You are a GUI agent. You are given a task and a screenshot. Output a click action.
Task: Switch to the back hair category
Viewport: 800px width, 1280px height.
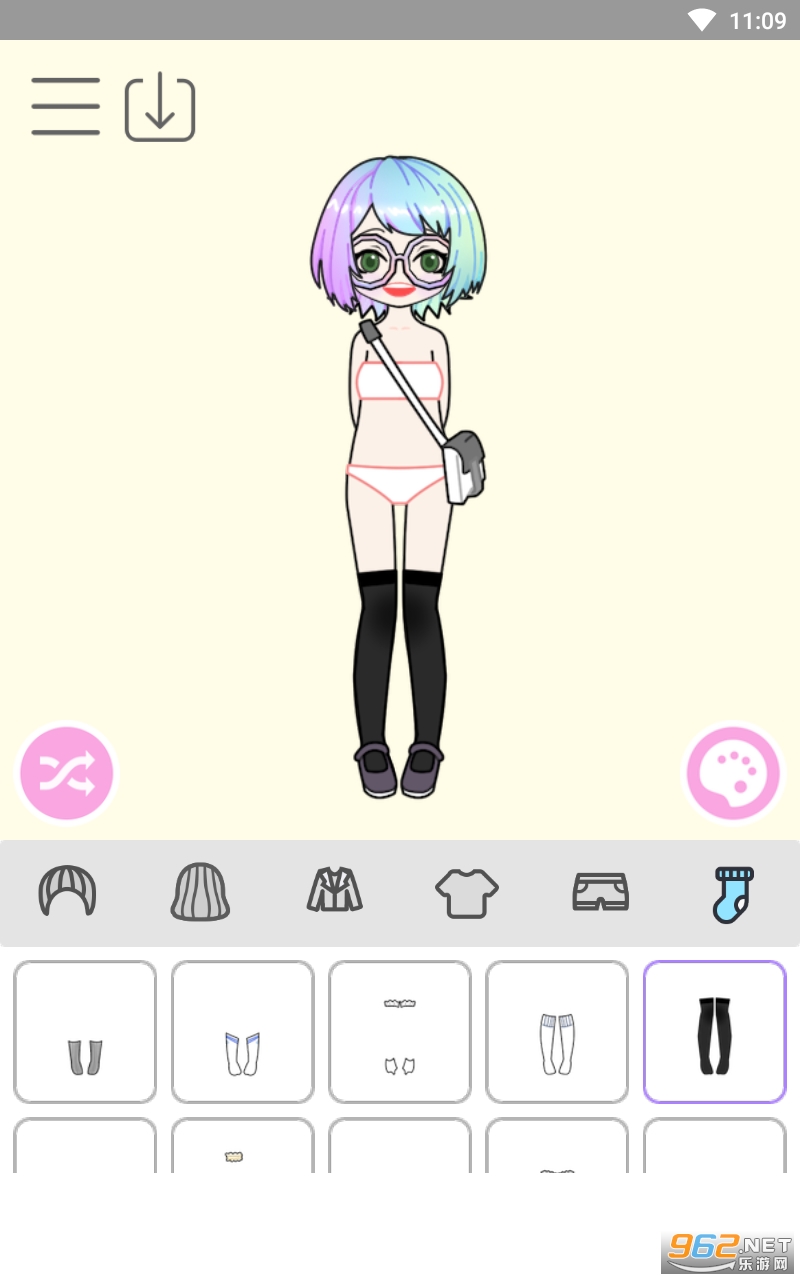(x=200, y=891)
